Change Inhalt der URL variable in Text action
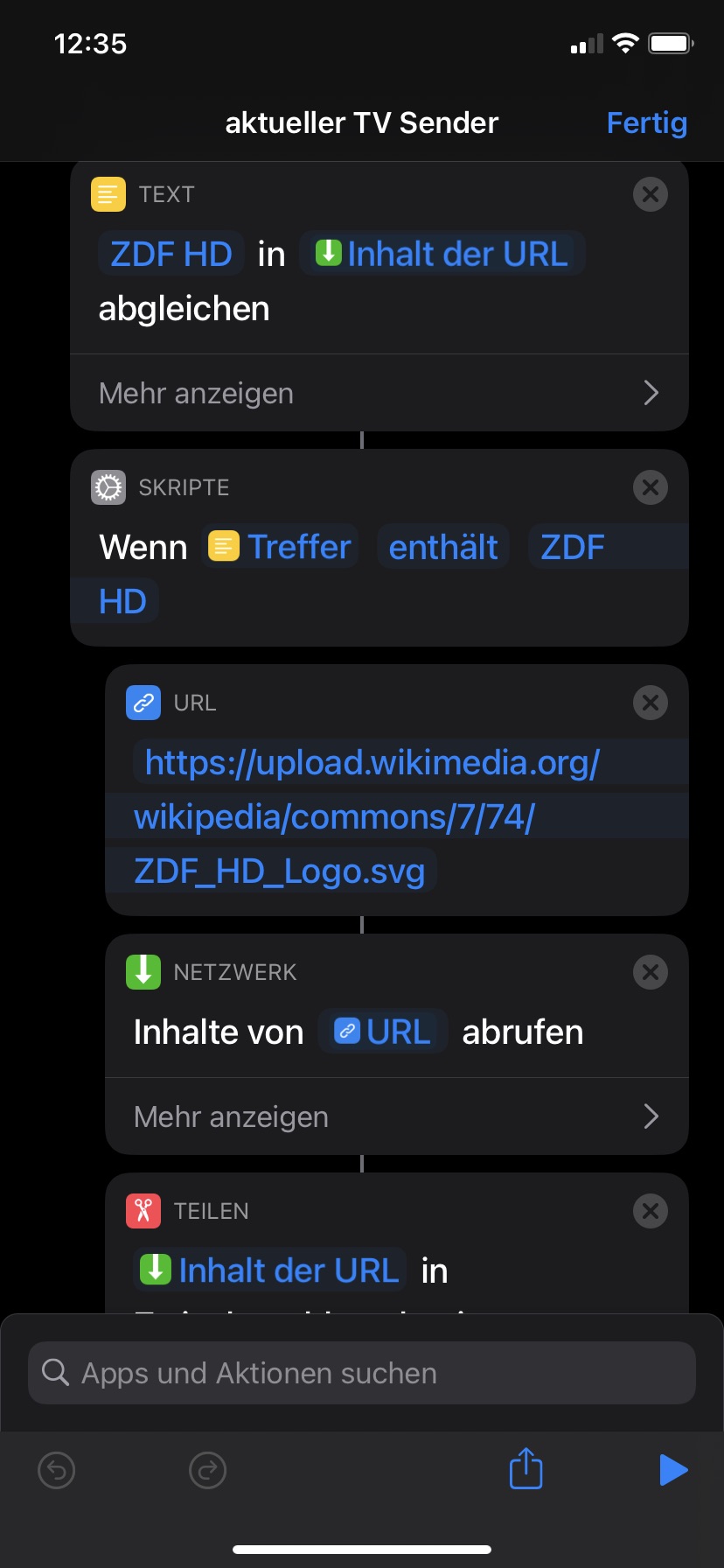 [442, 255]
